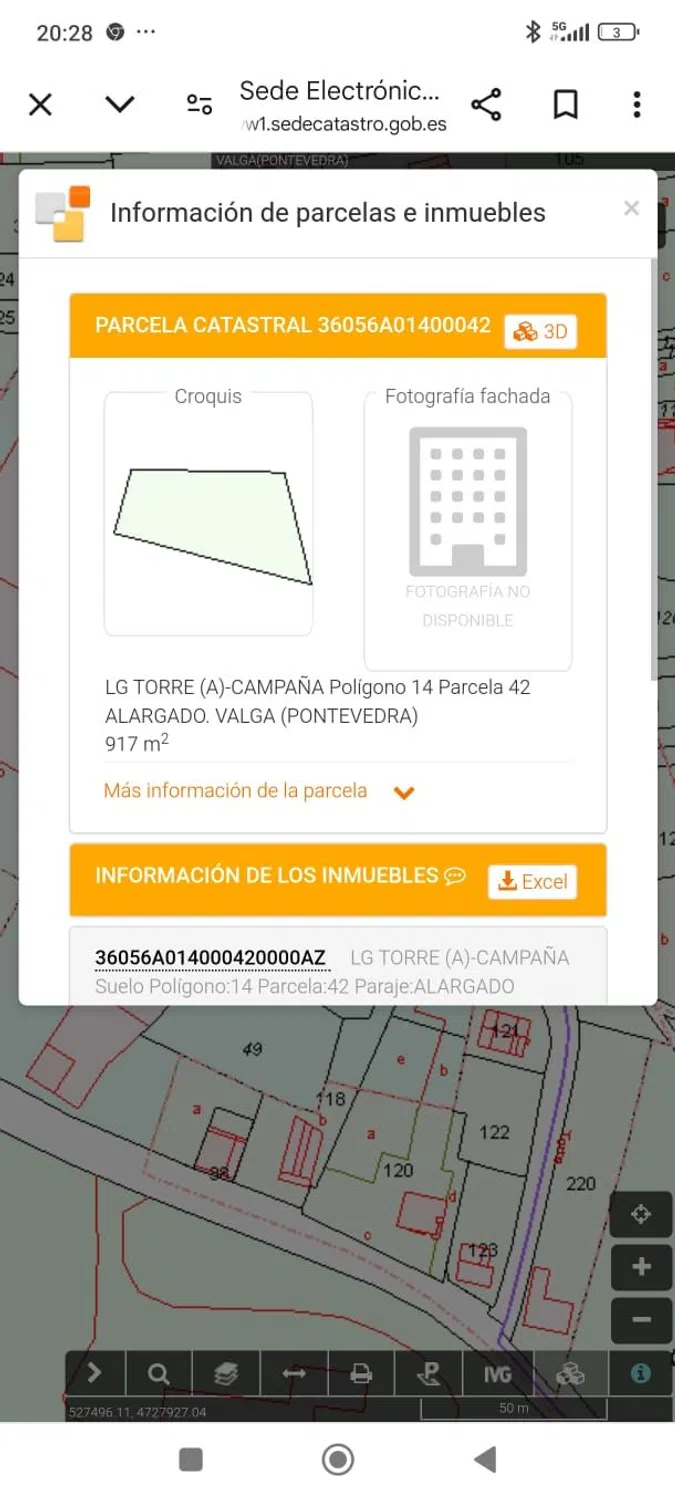
Task: Open the map layers tool
Action: tap(226, 1373)
